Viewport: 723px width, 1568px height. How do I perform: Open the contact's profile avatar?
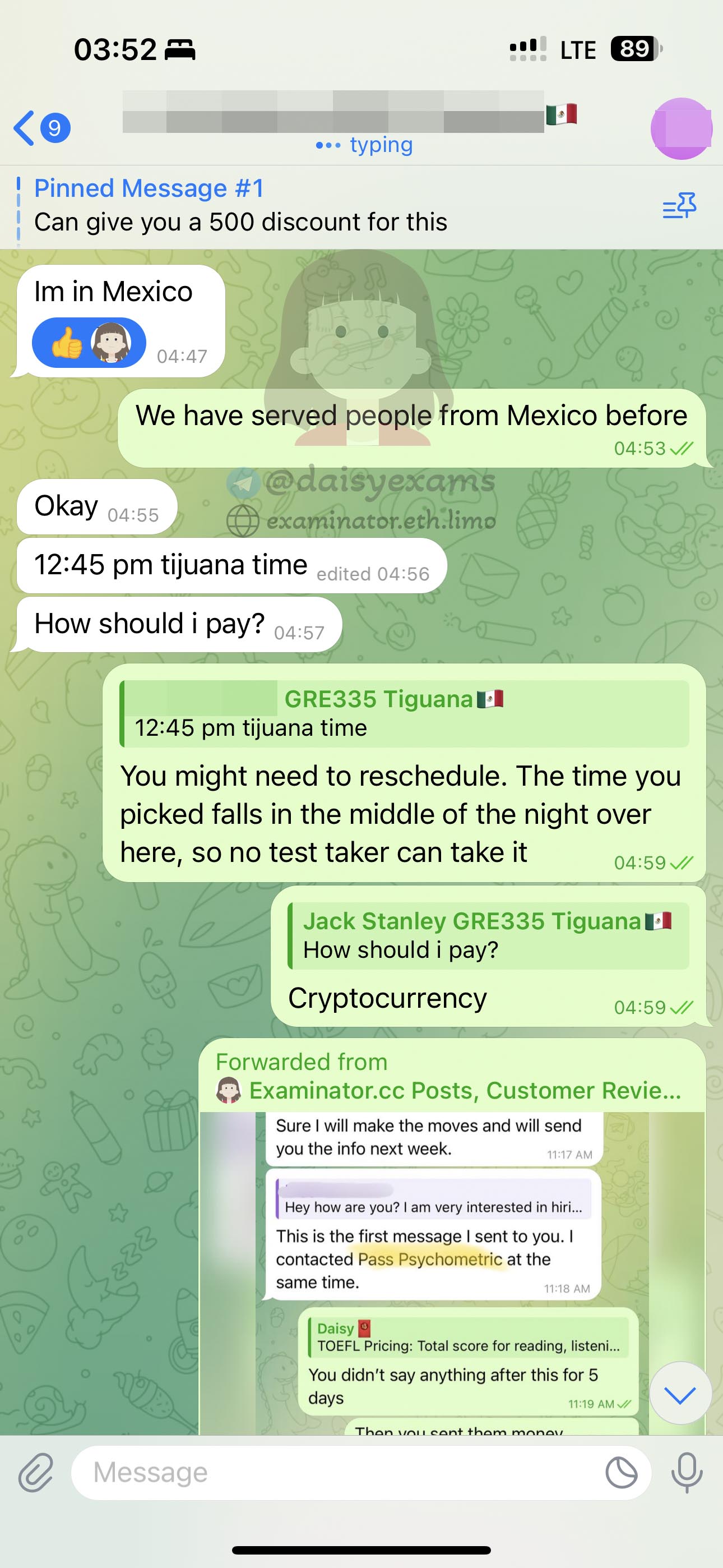coord(680,128)
